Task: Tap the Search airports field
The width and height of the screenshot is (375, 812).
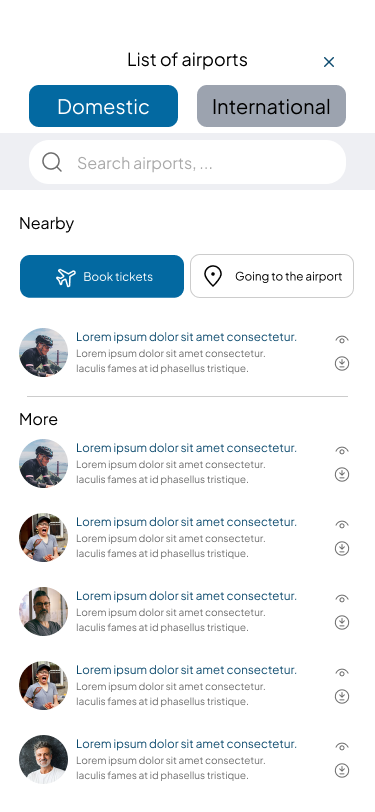Action: pos(188,162)
